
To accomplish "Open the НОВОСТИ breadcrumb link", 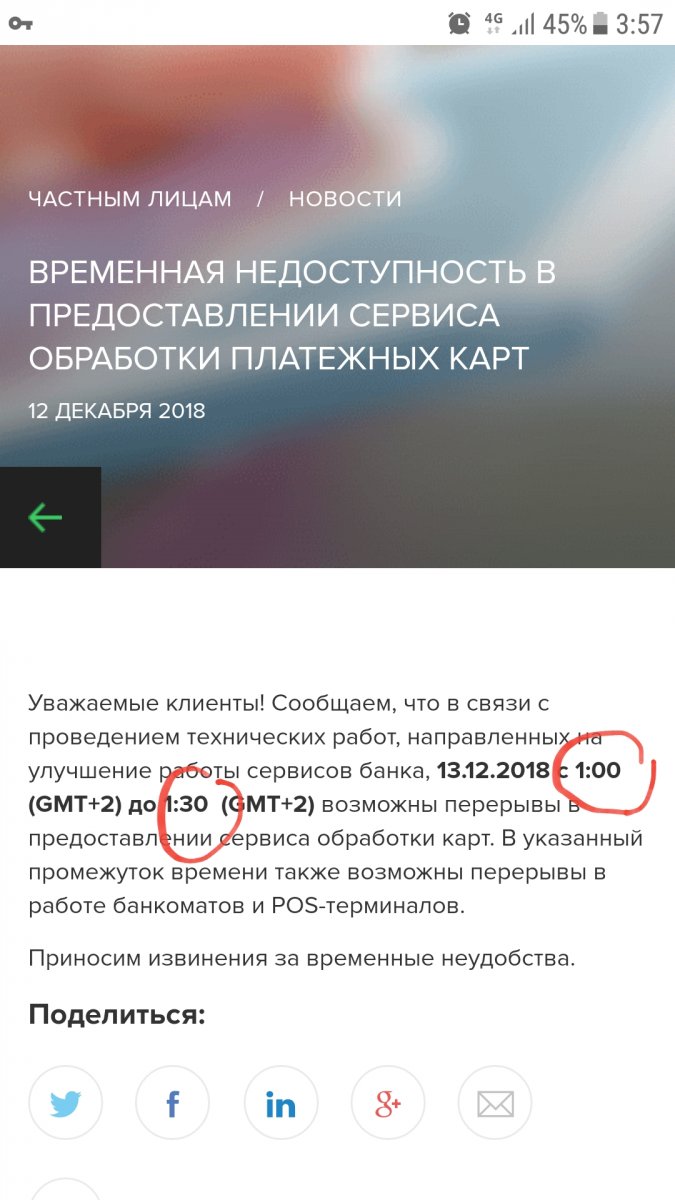I will (x=345, y=199).
